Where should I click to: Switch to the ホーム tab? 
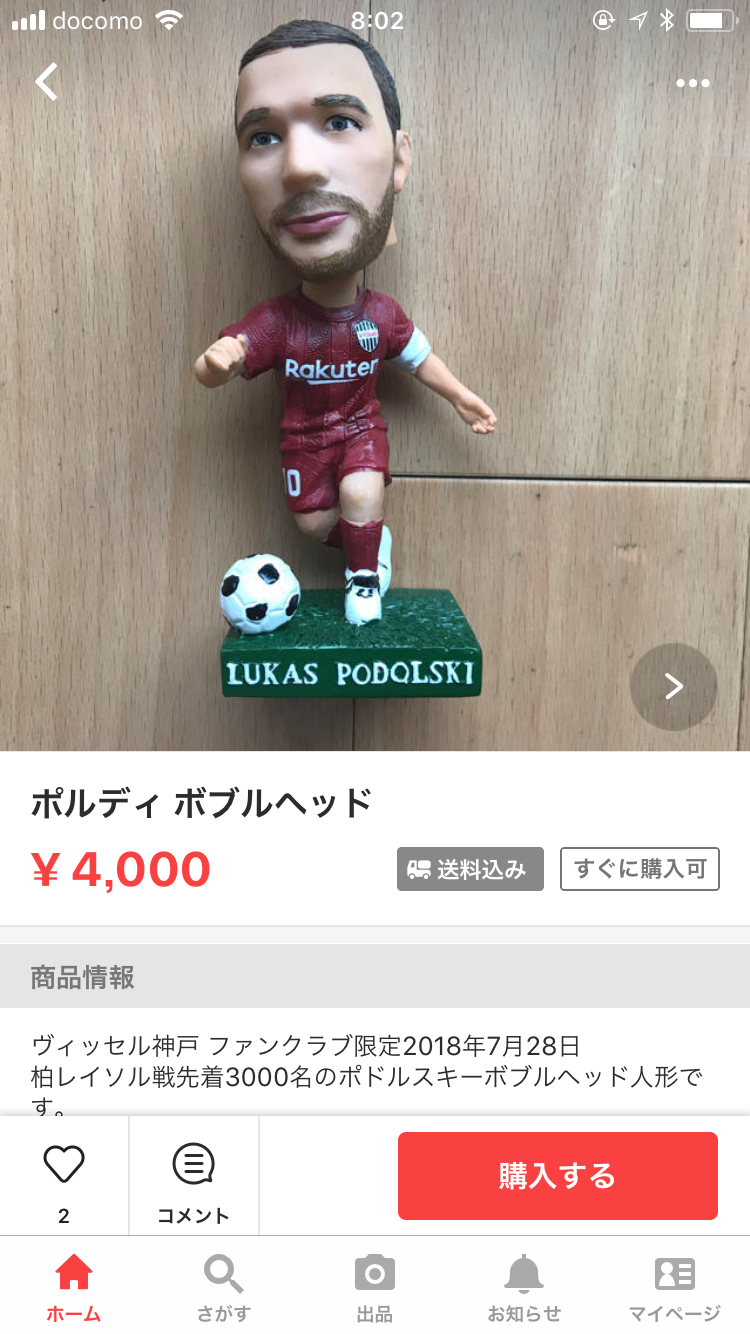coord(74,1286)
